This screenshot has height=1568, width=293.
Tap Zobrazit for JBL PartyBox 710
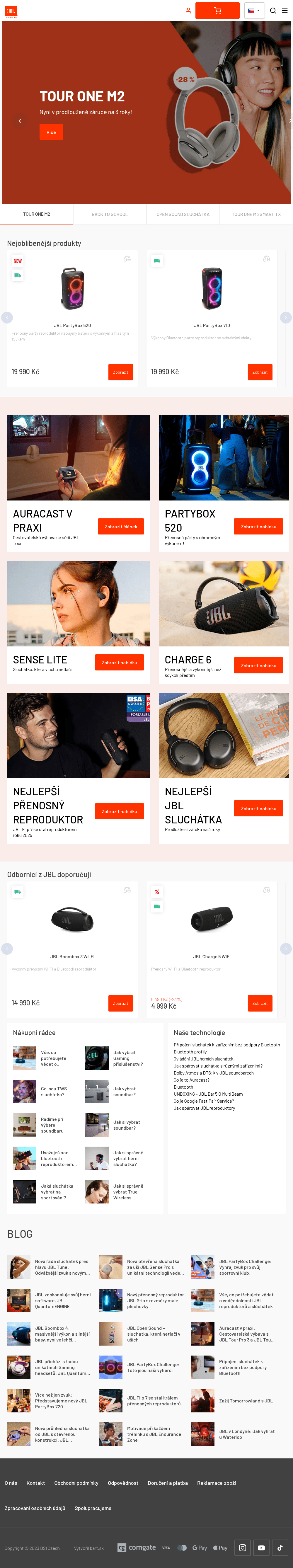(260, 372)
